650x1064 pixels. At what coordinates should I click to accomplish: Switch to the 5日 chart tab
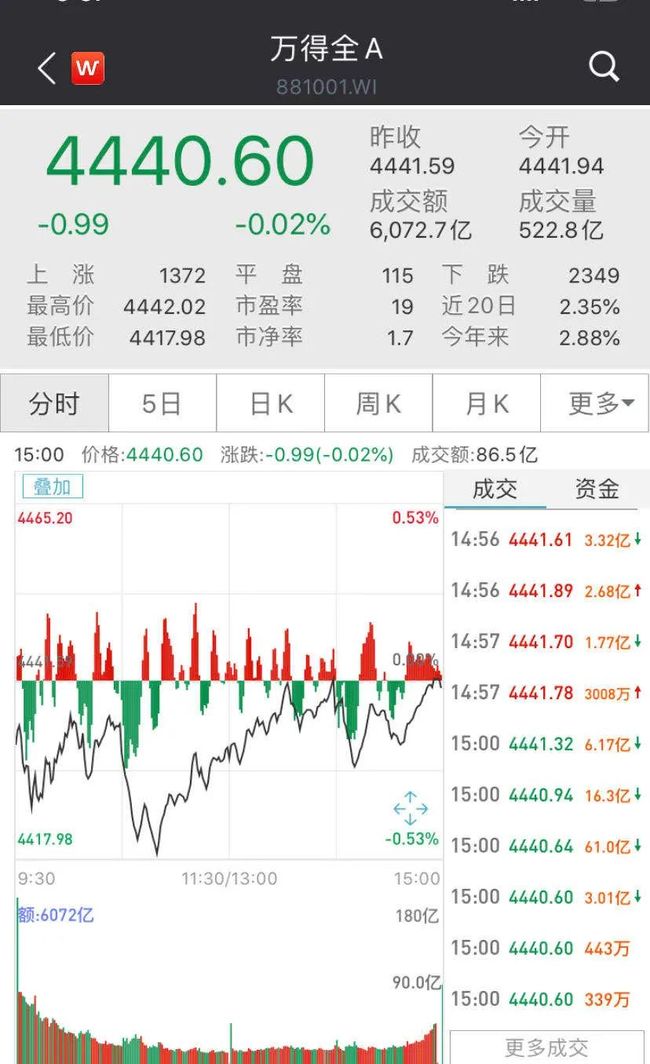[x=162, y=403]
